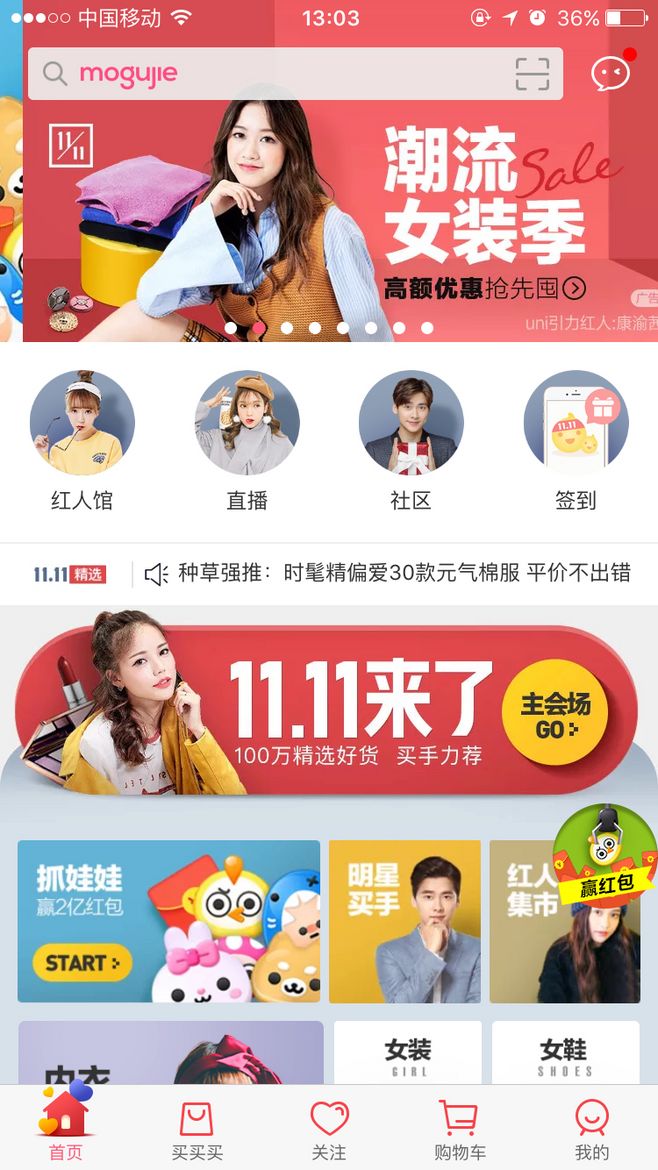658x1170 pixels.
Task: Switch to the 关注 tab
Action: pyautogui.click(x=329, y=1130)
